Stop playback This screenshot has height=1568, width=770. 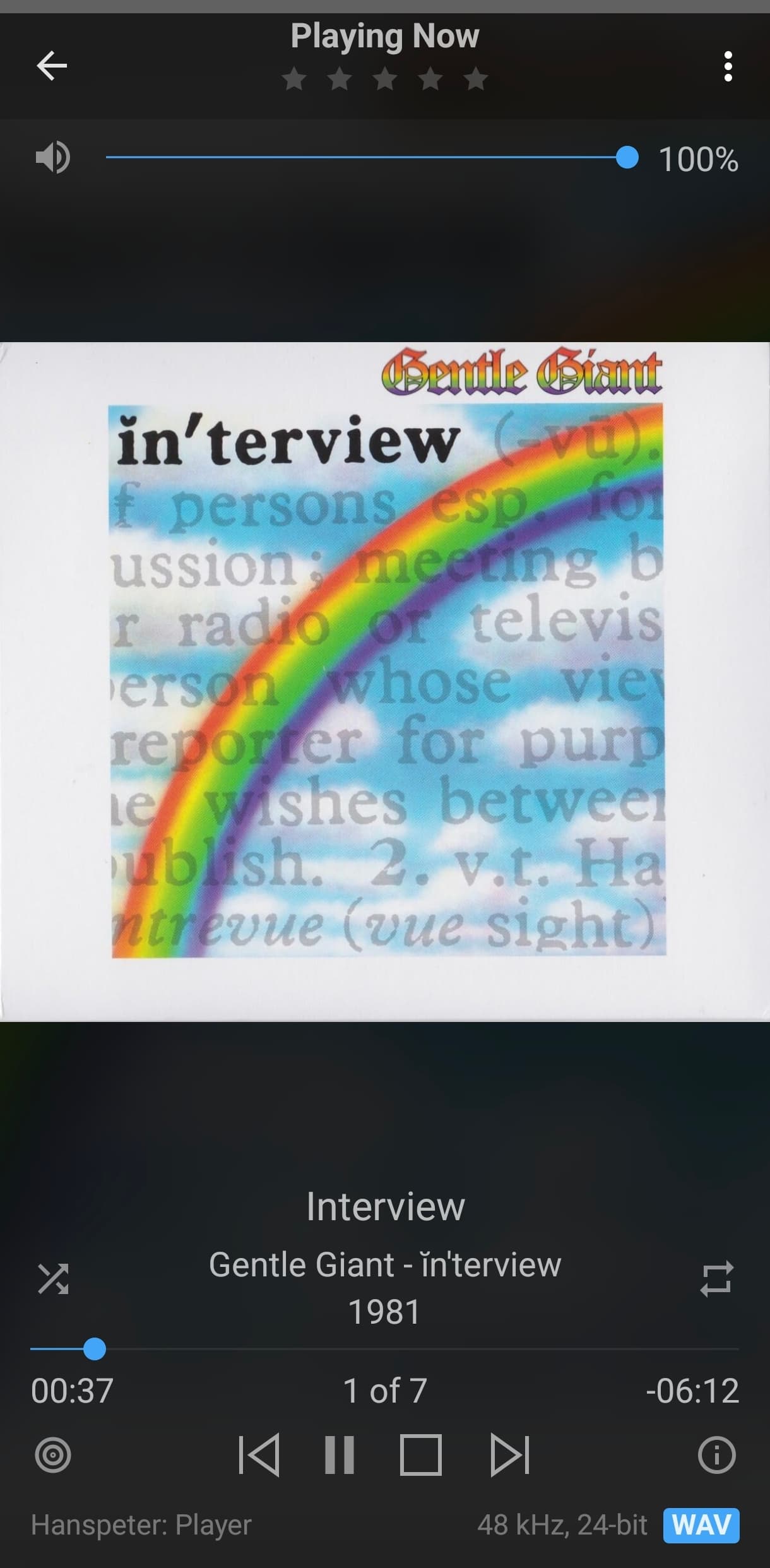421,1455
